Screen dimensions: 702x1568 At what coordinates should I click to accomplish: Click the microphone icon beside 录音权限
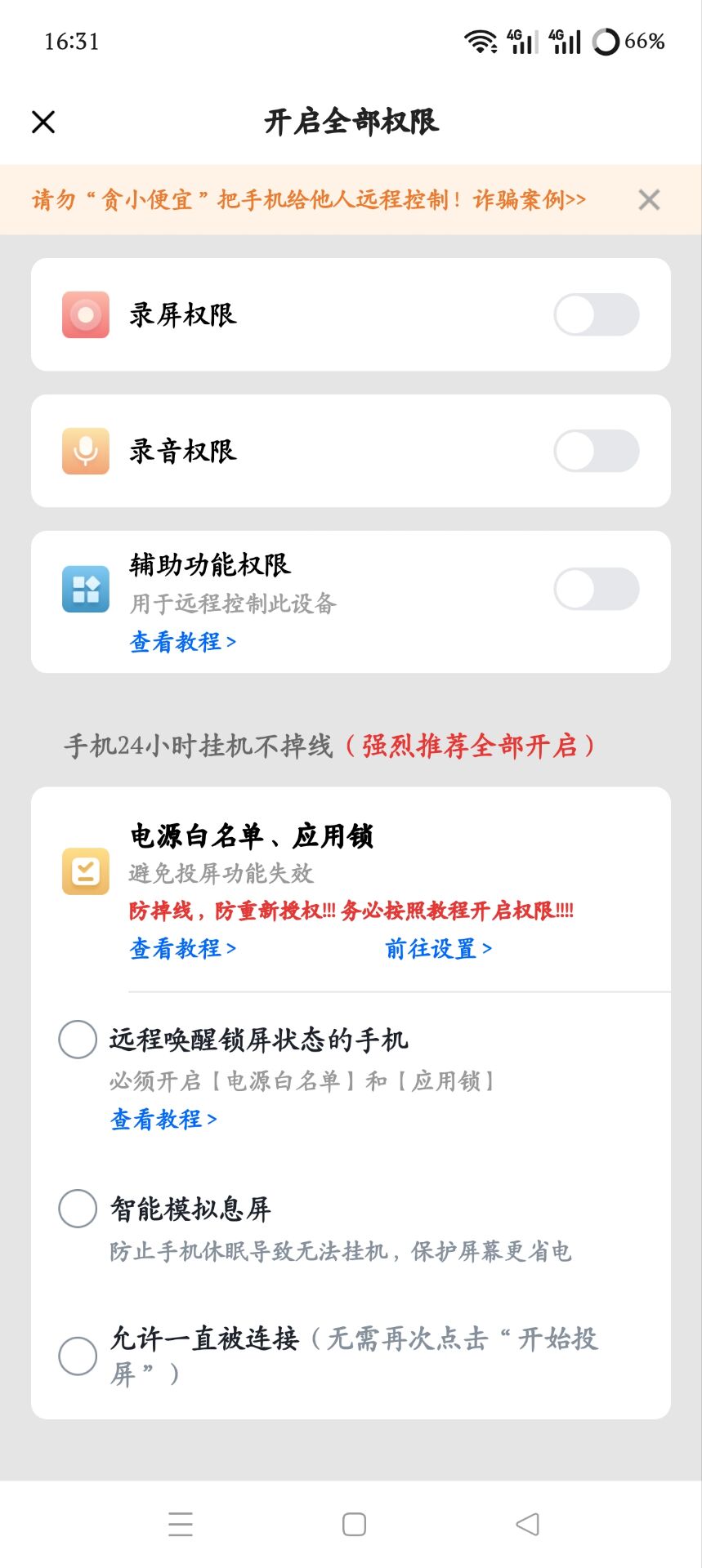point(85,450)
